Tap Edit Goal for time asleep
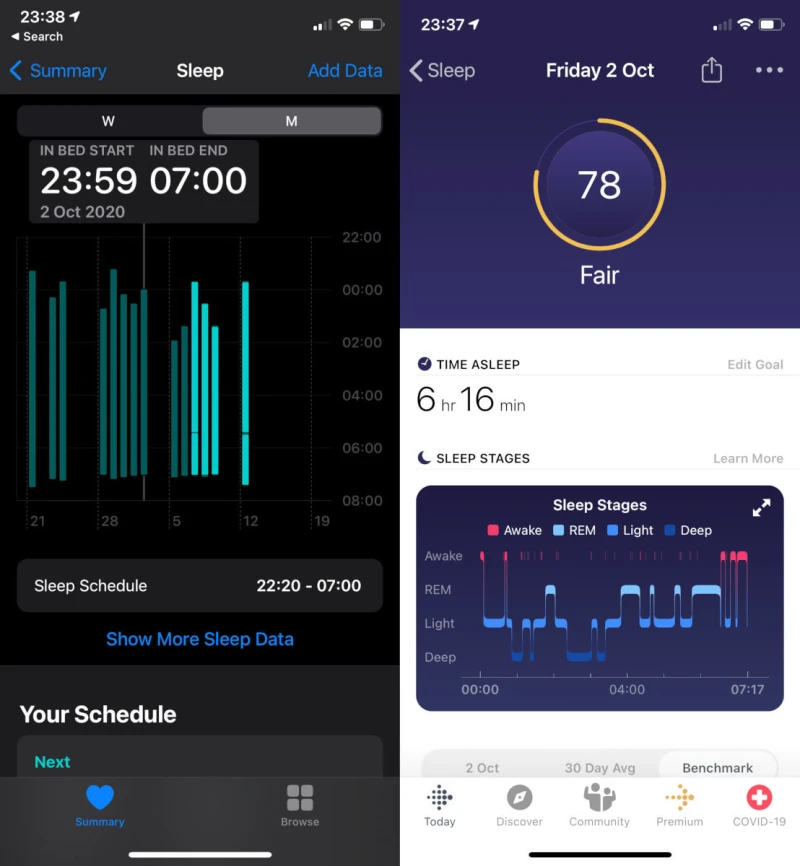Image resolution: width=800 pixels, height=866 pixels. (755, 365)
